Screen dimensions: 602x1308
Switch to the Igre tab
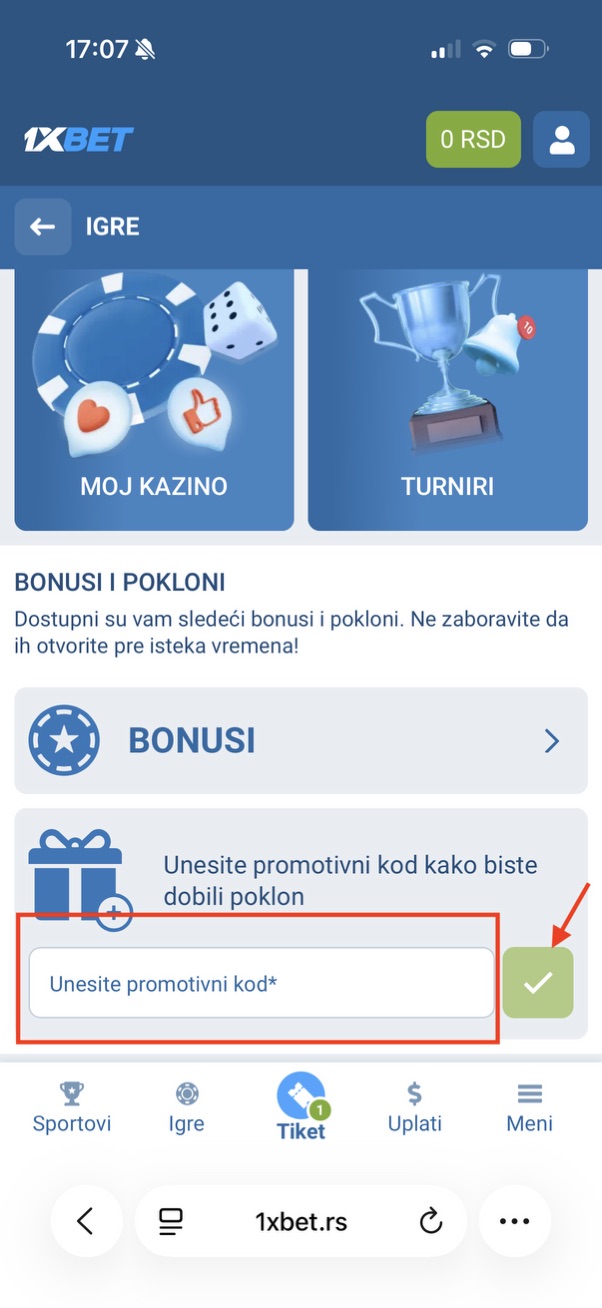[186, 1107]
